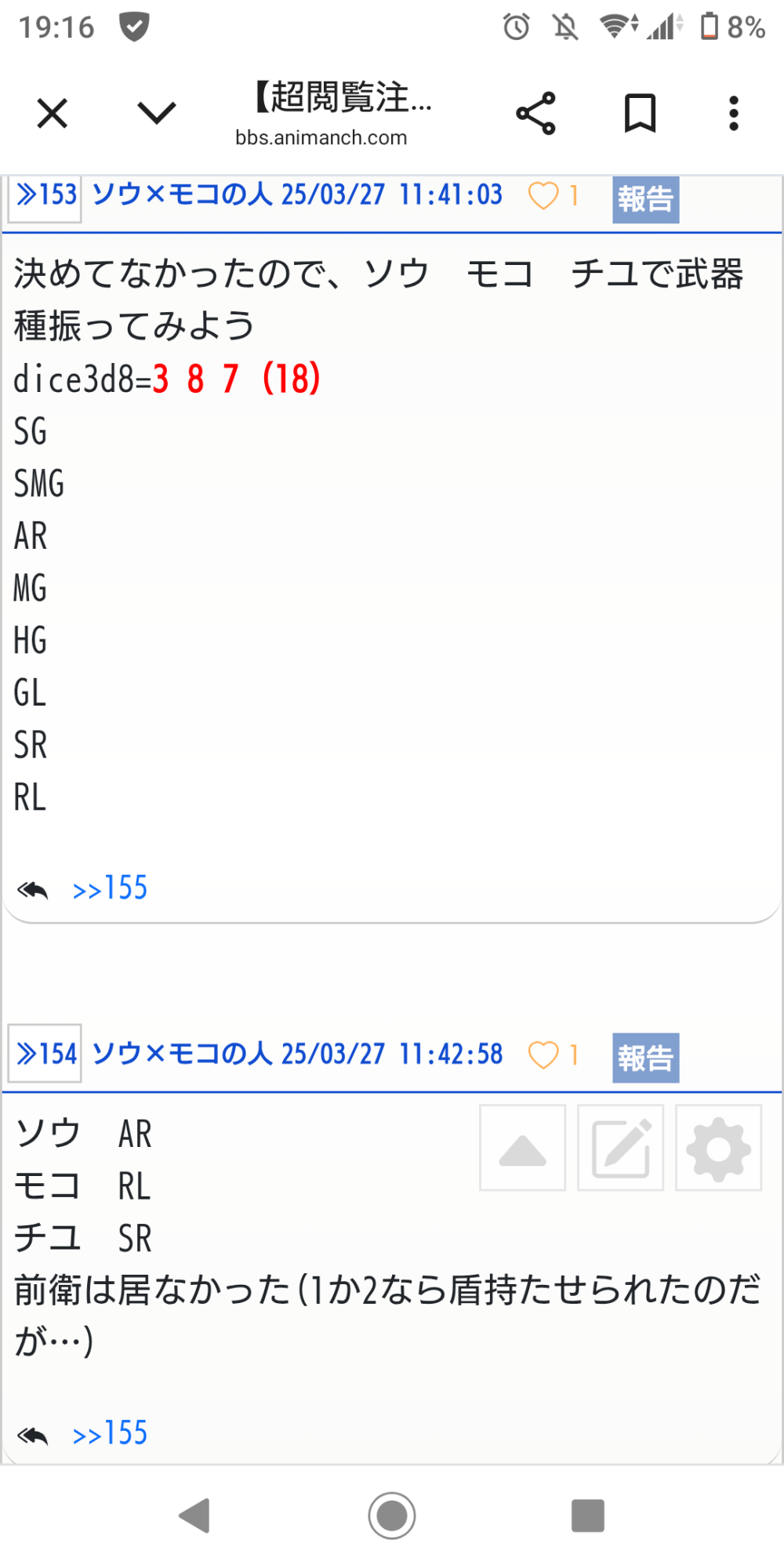The width and height of the screenshot is (784, 1568).
Task: Go to the home screen
Action: coord(392,1515)
